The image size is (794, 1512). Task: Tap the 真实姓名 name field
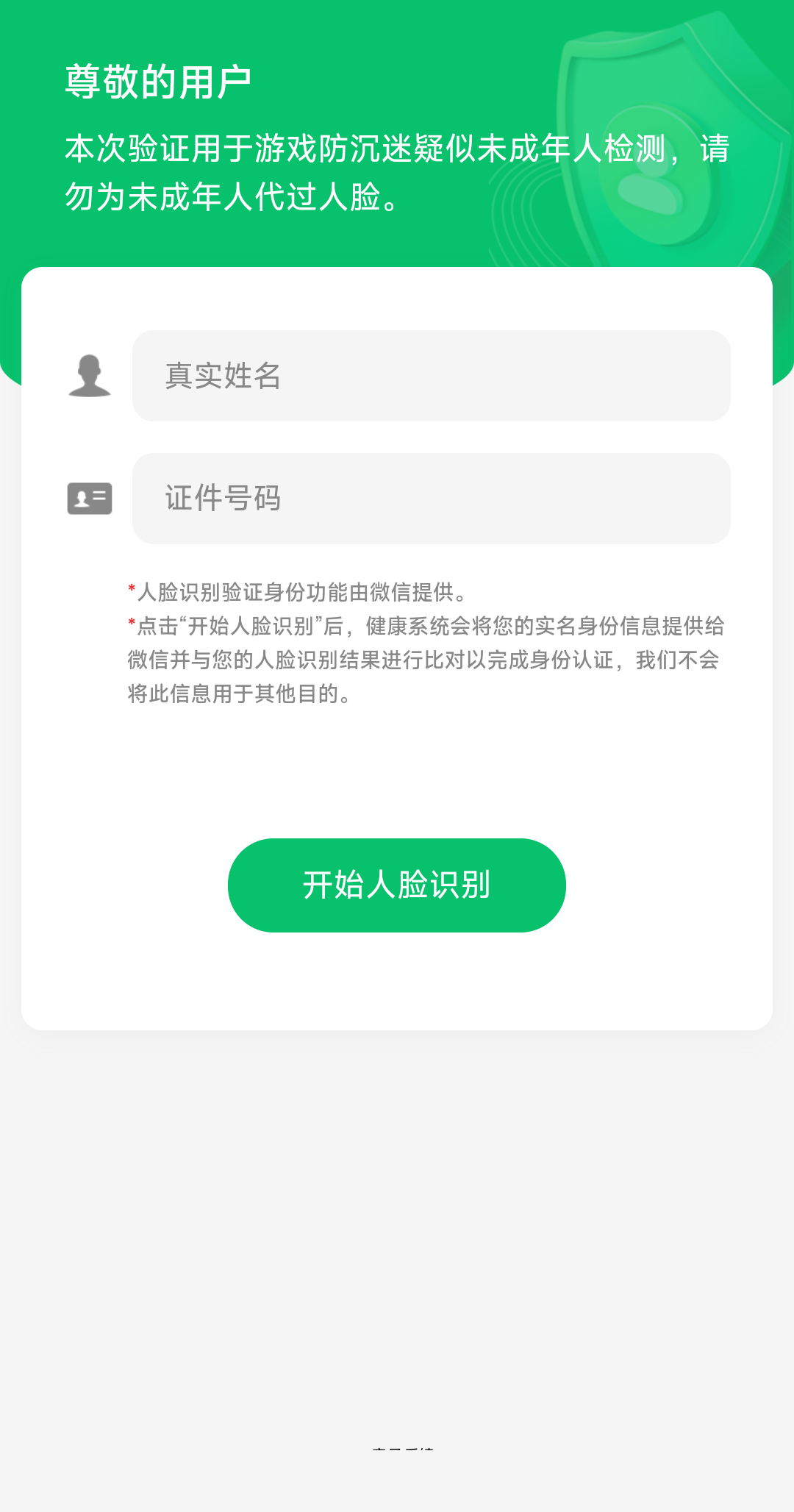coord(431,376)
